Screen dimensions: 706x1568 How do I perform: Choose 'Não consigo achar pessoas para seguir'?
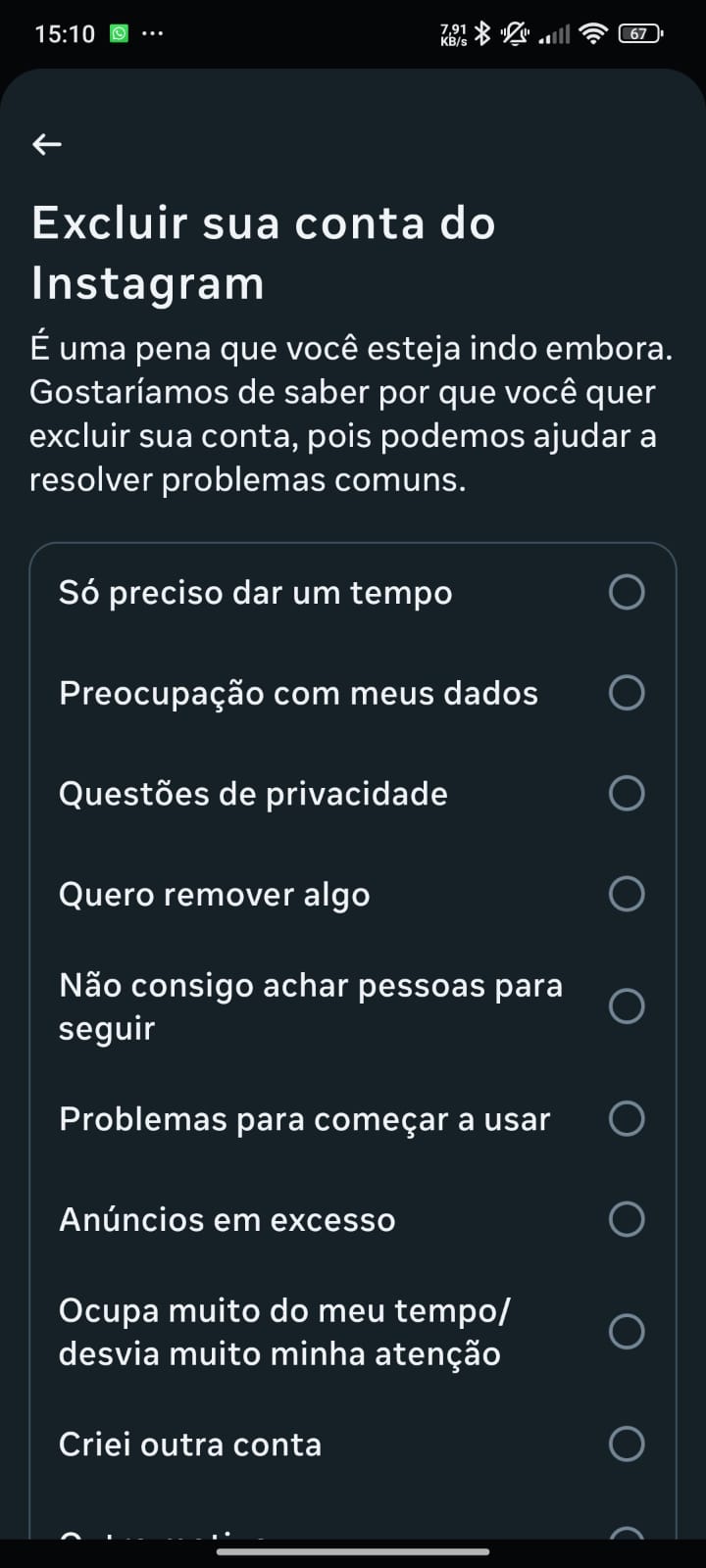(x=627, y=1006)
